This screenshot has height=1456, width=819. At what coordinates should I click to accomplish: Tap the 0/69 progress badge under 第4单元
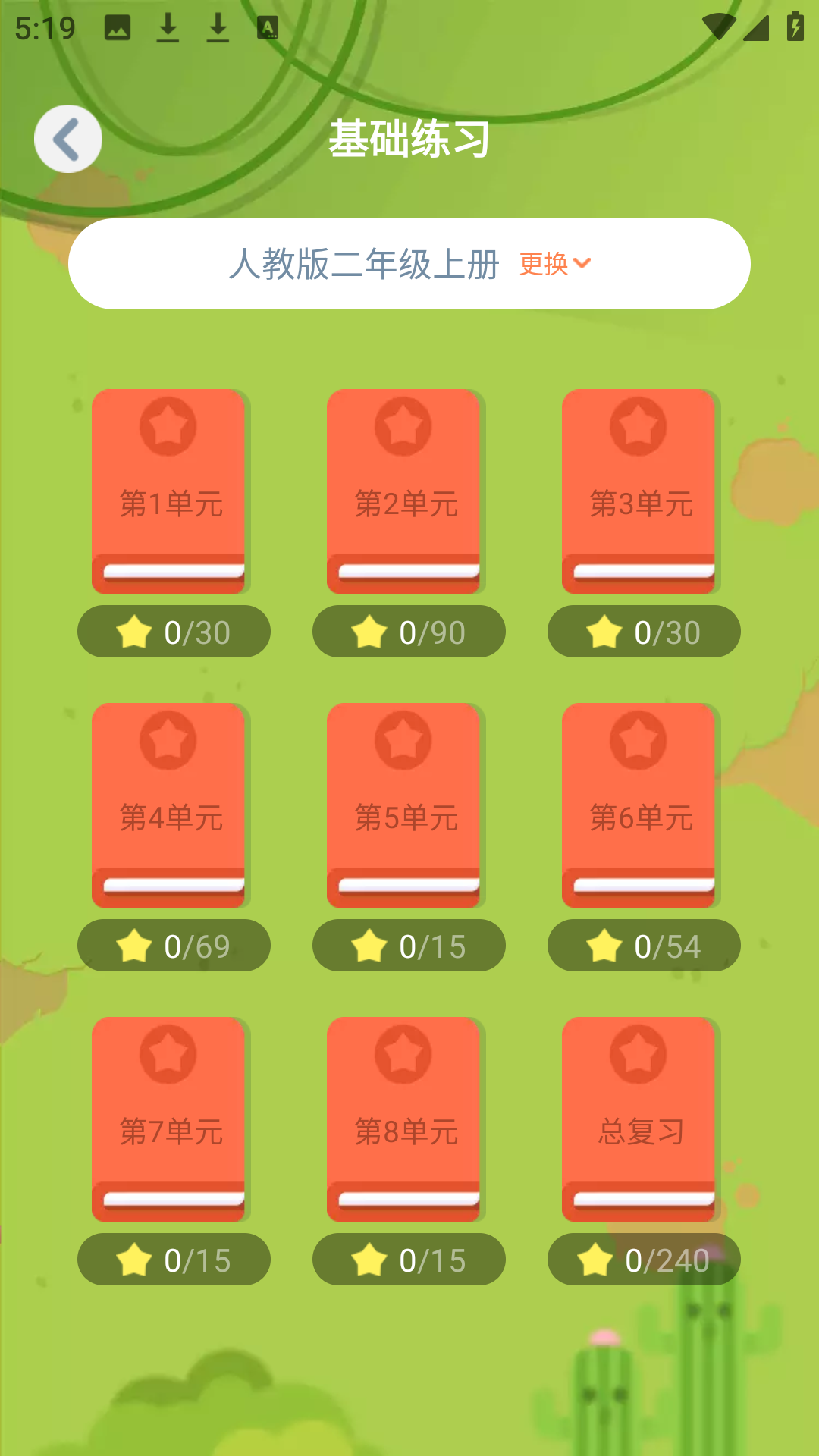point(174,946)
